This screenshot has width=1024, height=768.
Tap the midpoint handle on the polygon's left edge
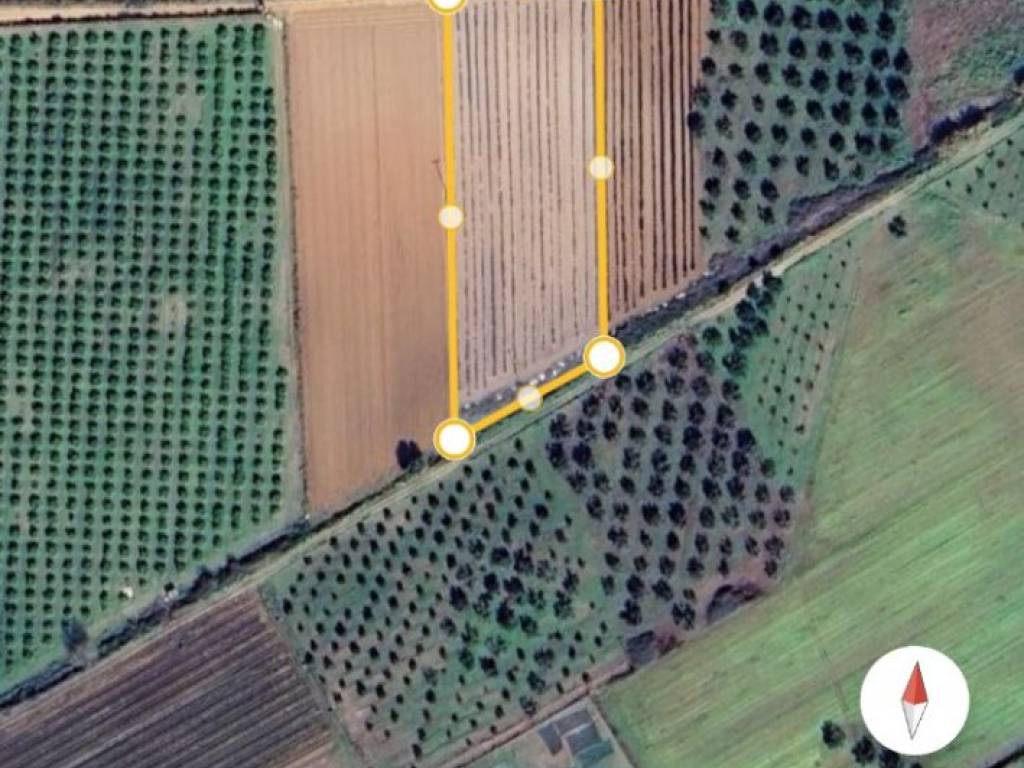tap(451, 216)
